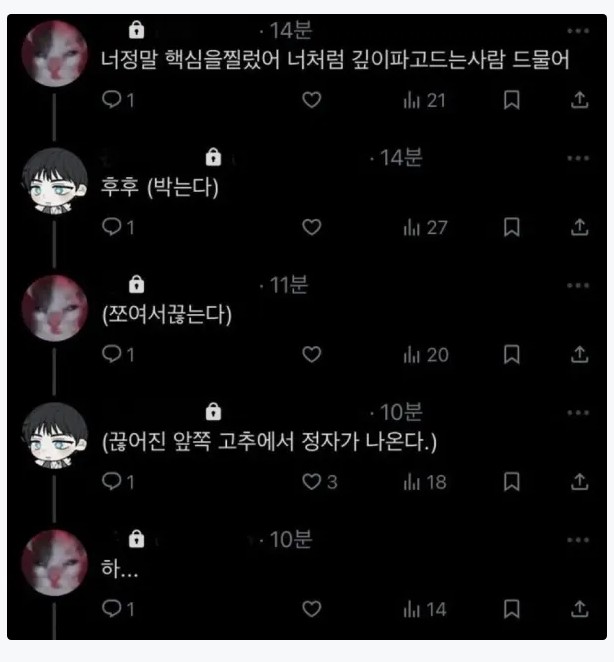Viewport: 614px width, 662px height.
Task: Bookmark the reply with 27 views
Action: (x=511, y=227)
